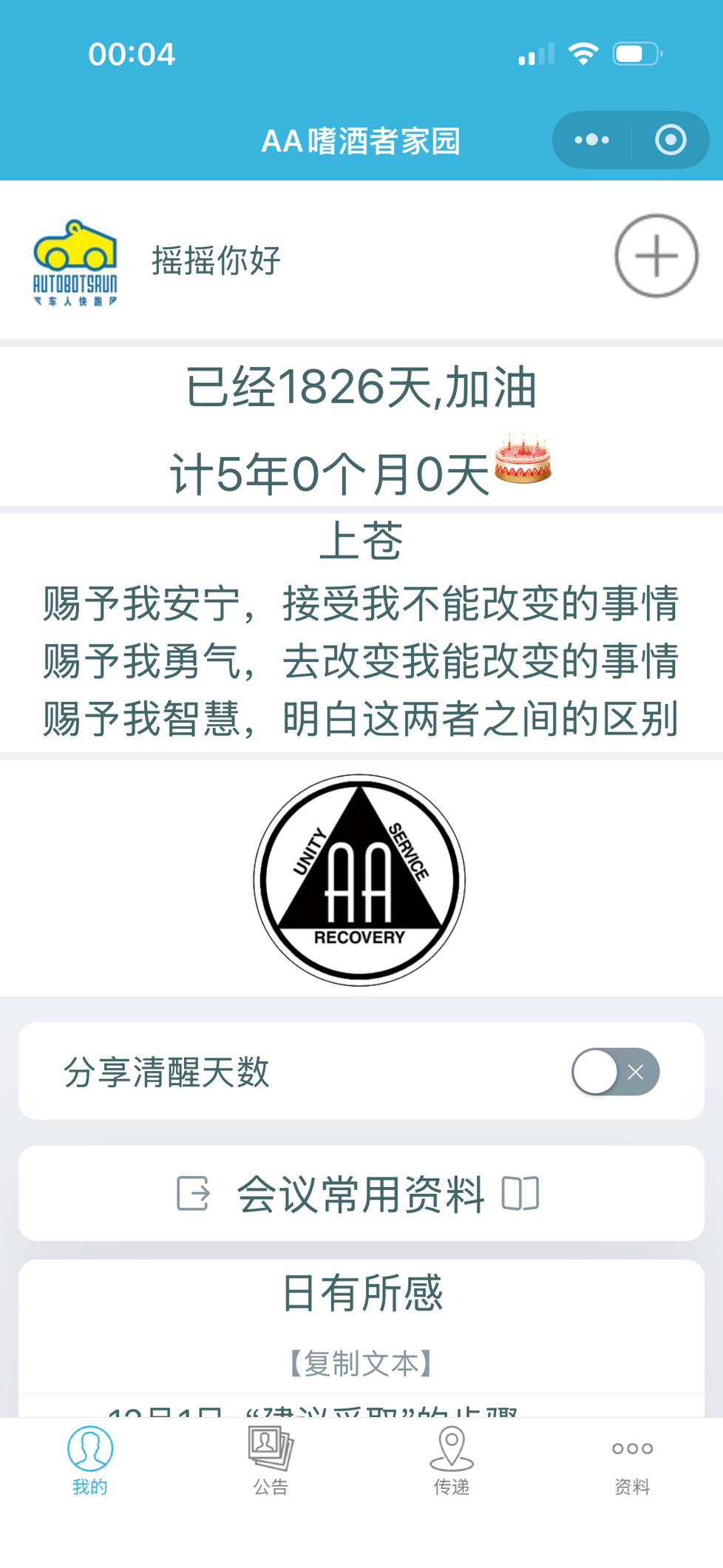Close the mini program via target icon
Viewport: 723px width, 1568px height.
coord(671,140)
